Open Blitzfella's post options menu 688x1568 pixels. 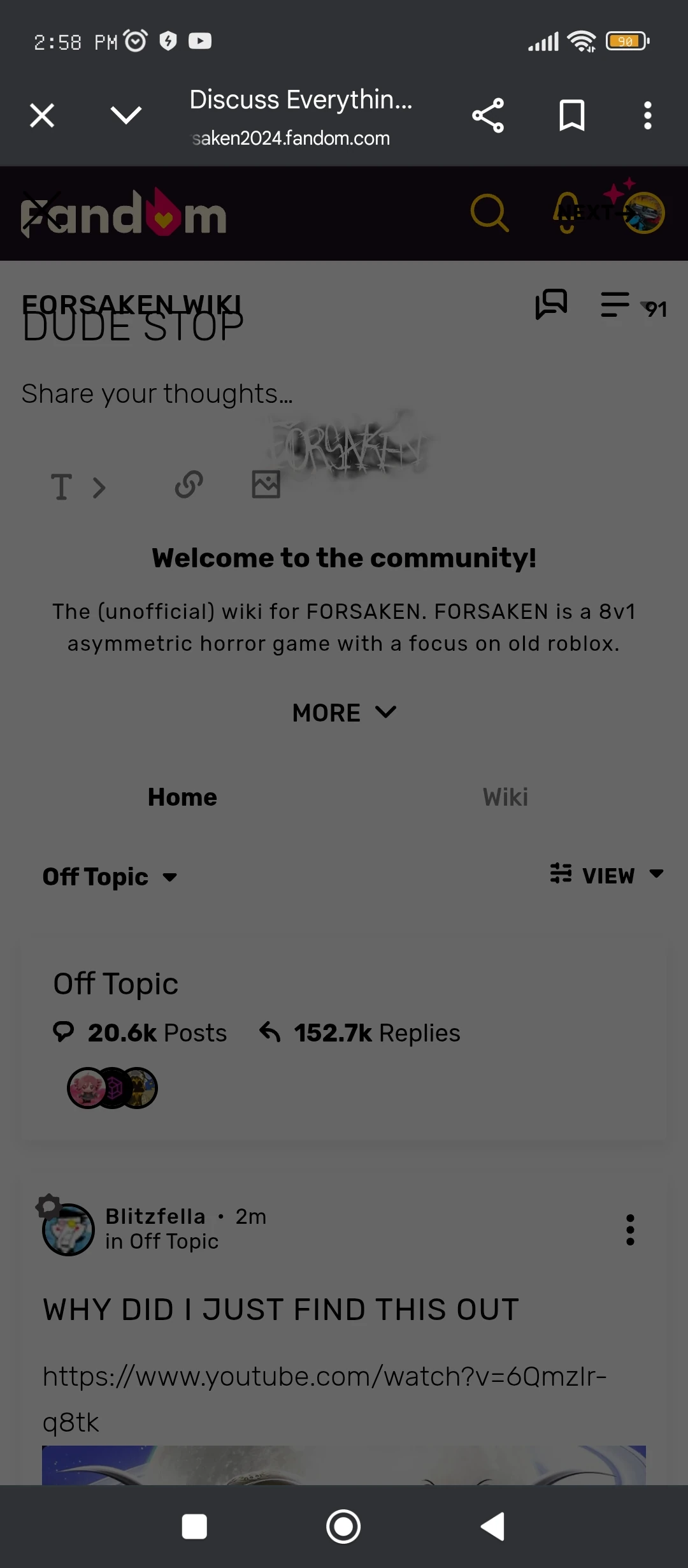630,1230
